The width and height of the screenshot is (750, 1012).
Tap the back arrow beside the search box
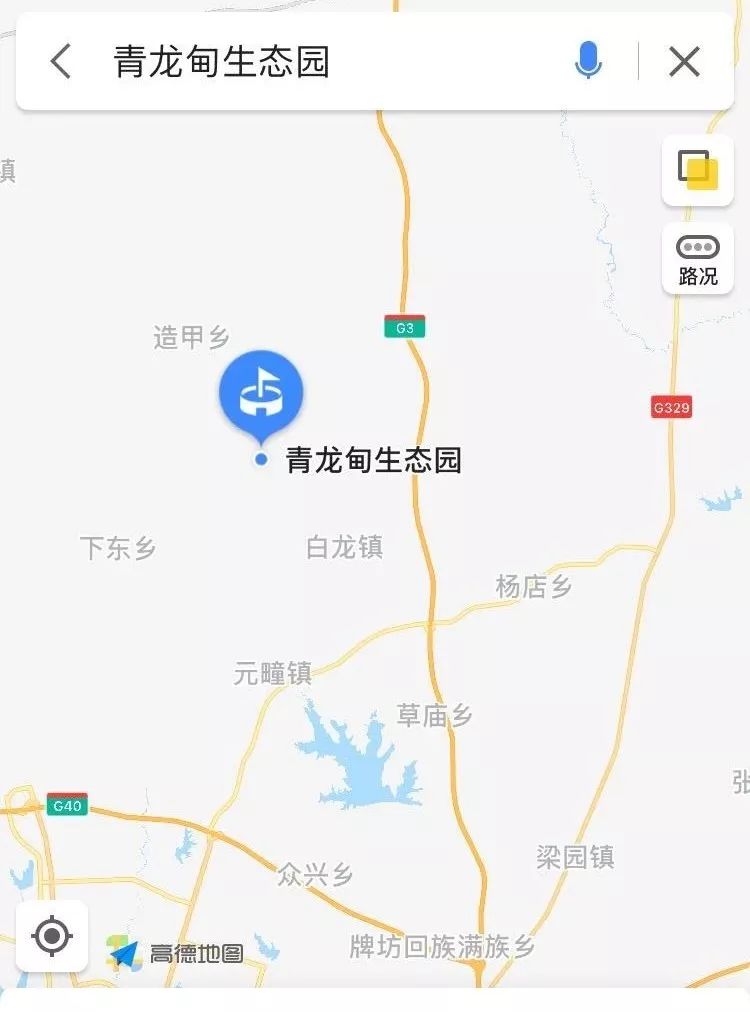(62, 61)
